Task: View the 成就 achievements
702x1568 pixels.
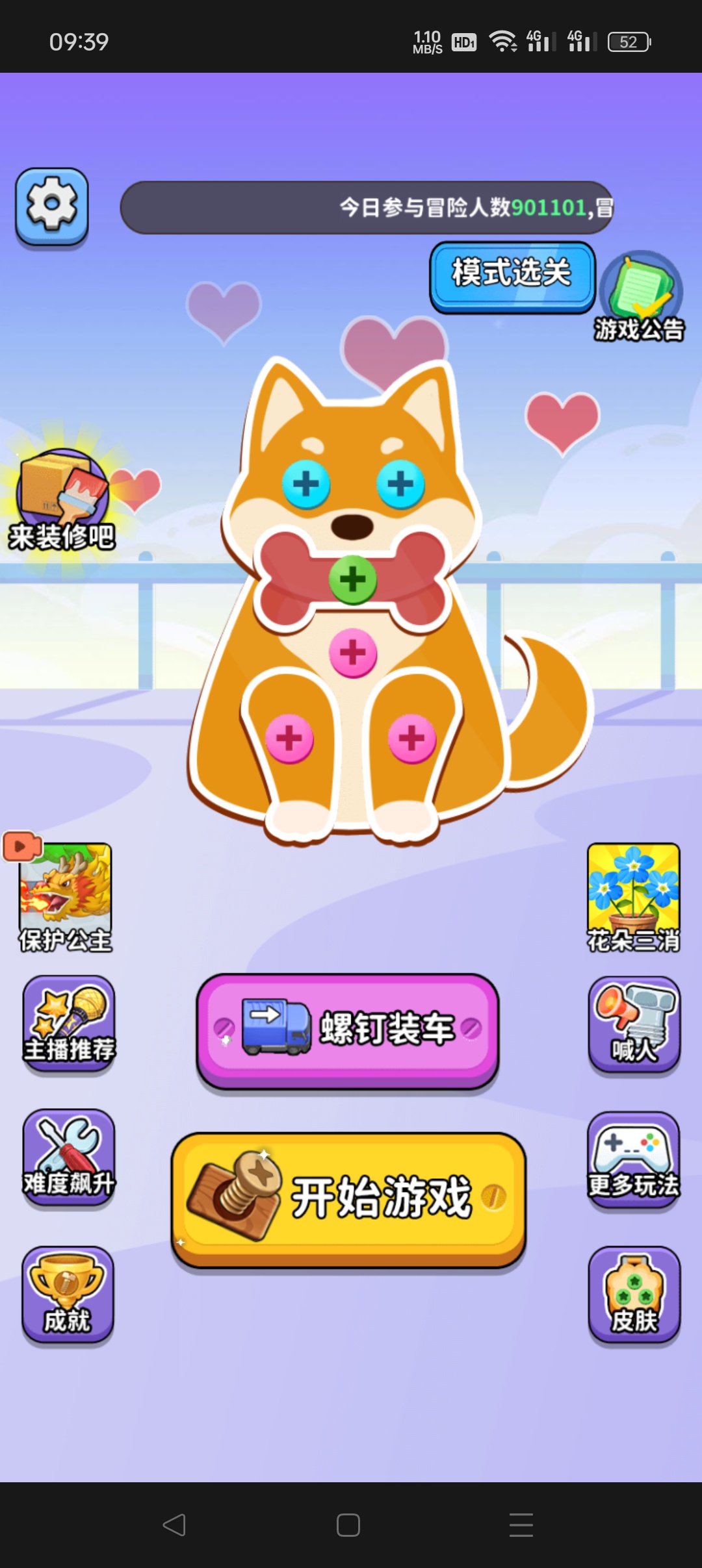Action: click(68, 1295)
